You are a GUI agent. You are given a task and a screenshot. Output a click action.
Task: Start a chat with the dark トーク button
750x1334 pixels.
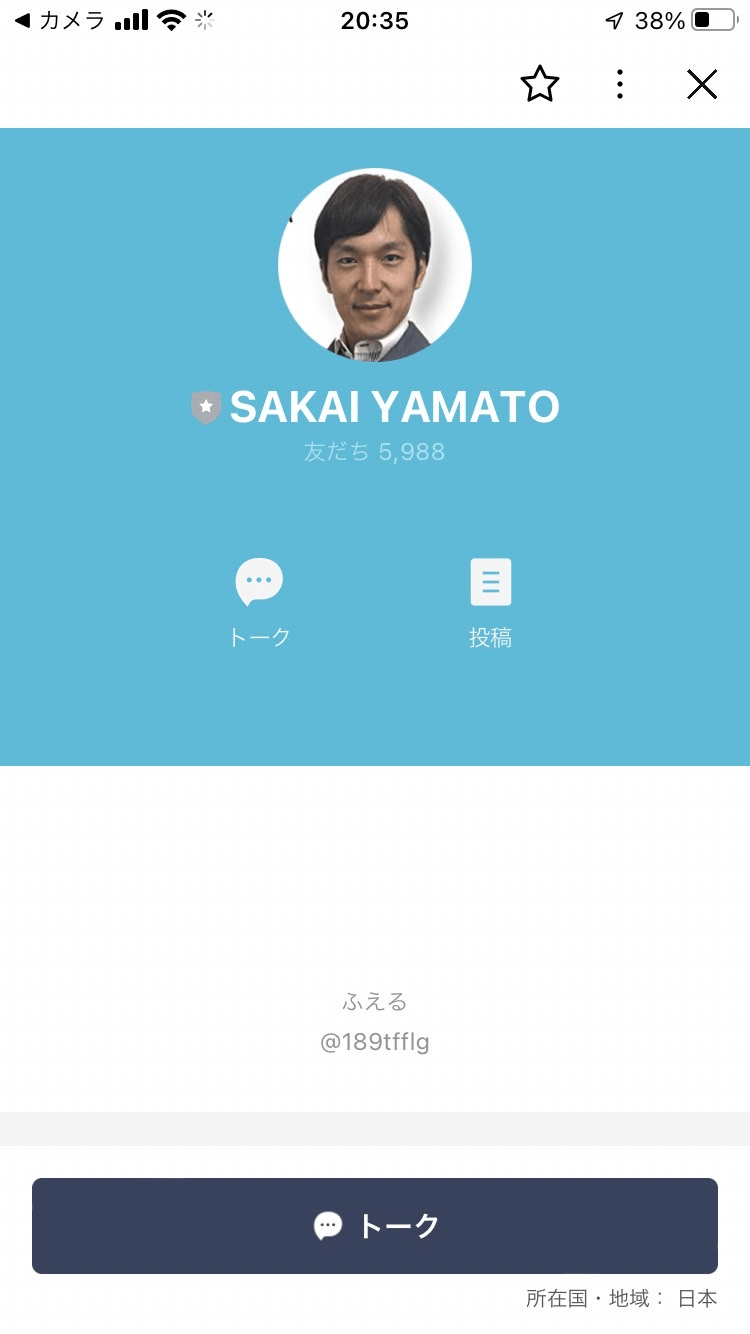[x=375, y=1225]
